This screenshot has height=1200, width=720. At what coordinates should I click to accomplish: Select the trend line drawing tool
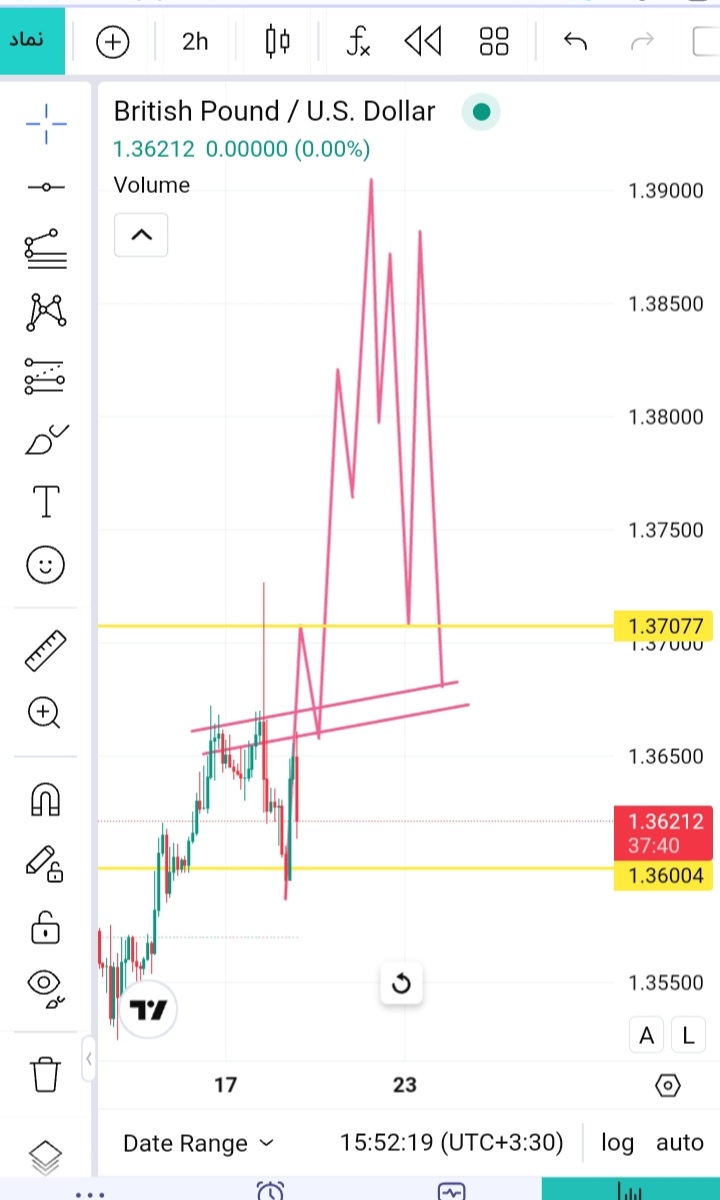pos(46,187)
